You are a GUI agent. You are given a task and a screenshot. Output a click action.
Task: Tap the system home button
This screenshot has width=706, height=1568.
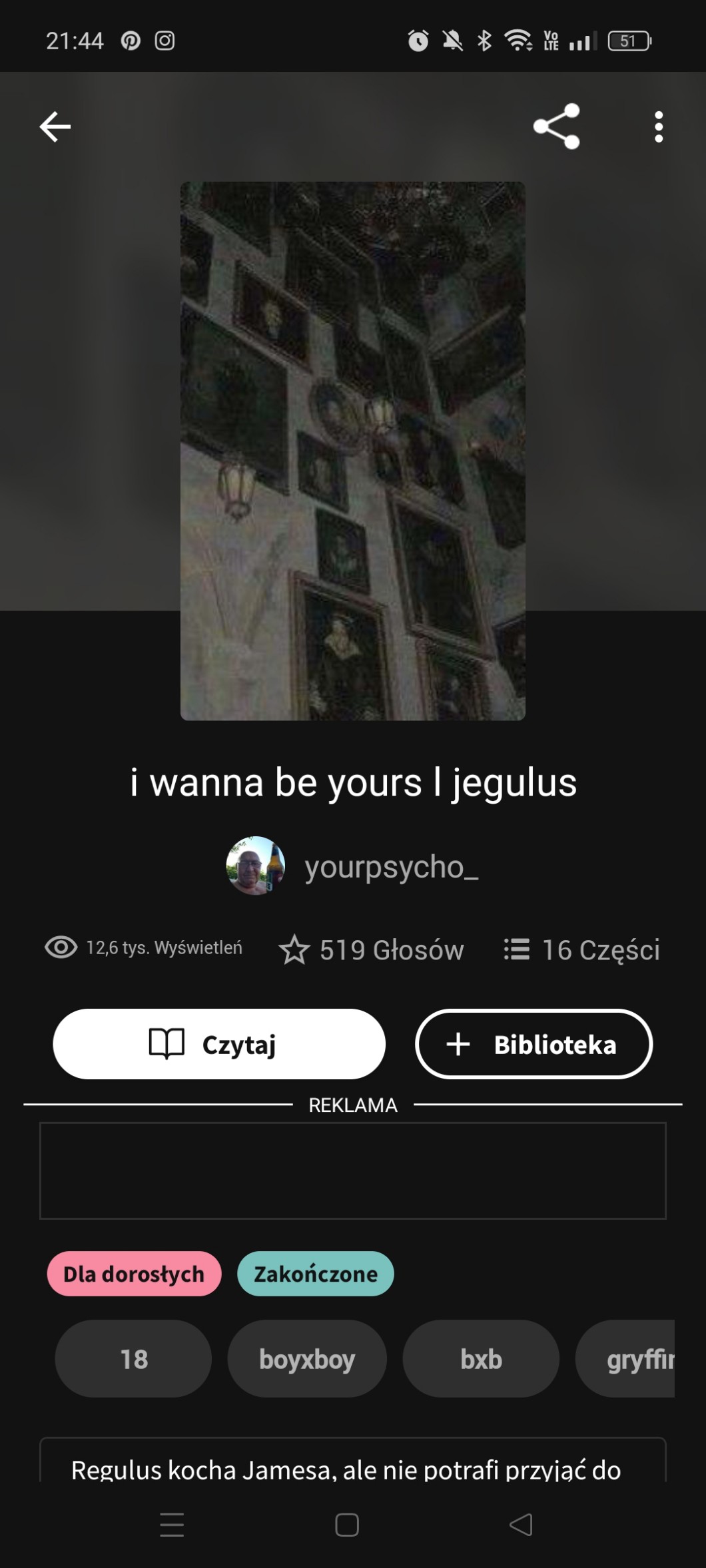tap(347, 1525)
